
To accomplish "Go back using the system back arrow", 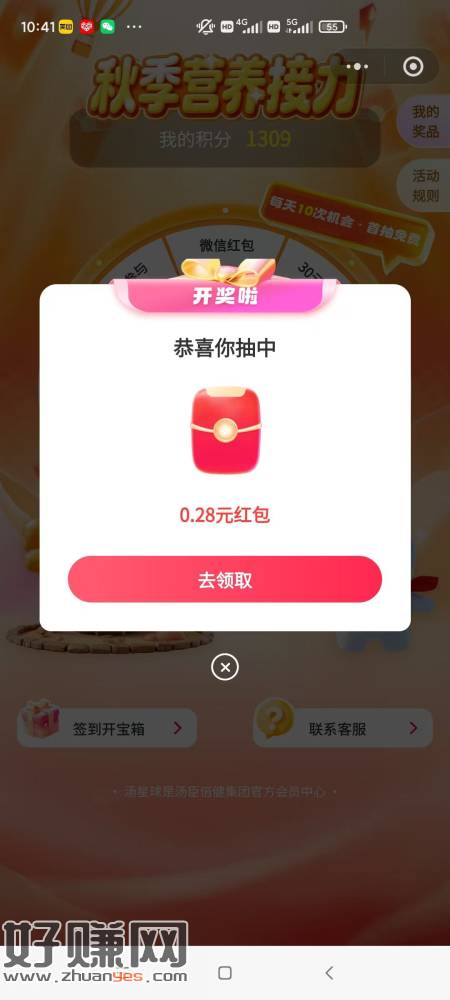I will 329,973.
